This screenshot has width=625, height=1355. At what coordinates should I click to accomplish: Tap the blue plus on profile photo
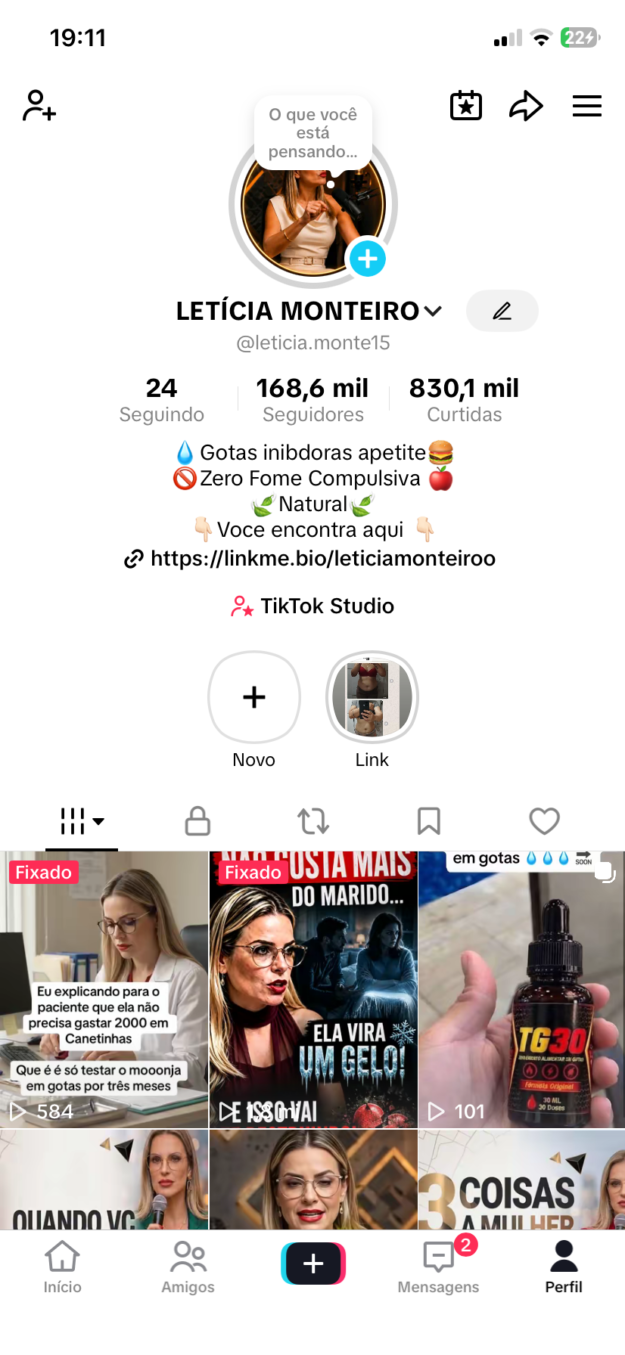367,259
